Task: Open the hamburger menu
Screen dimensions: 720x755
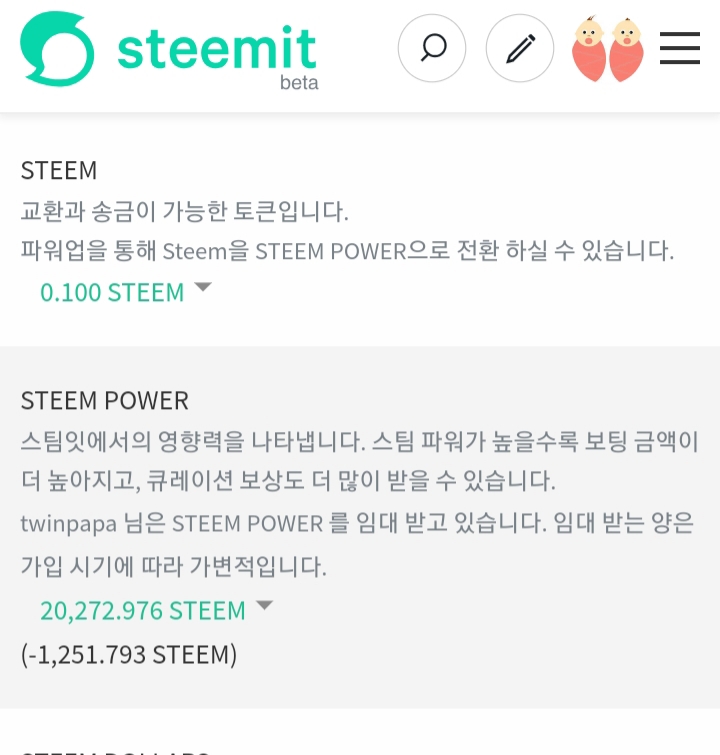Action: coord(680,48)
